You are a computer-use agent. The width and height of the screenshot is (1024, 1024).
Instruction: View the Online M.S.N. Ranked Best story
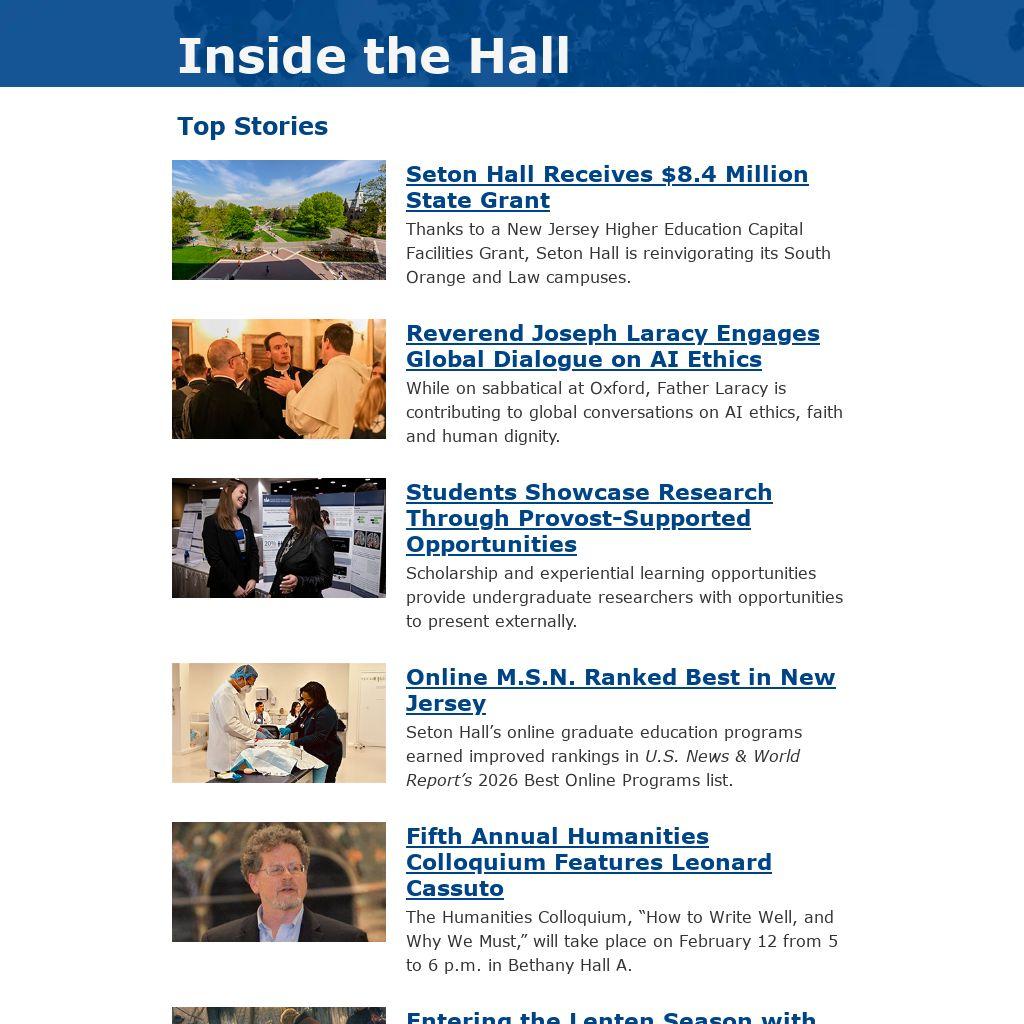point(619,689)
